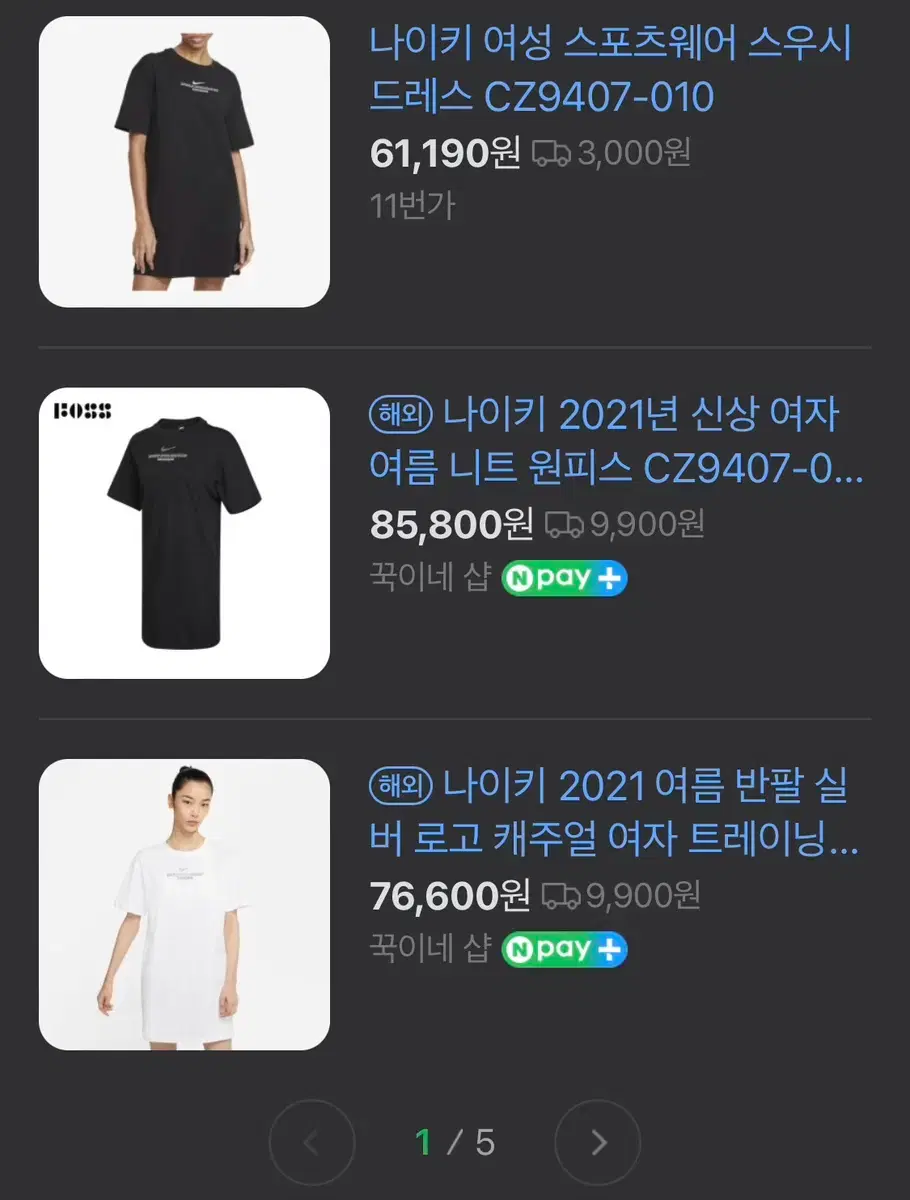Go to the next page of results
Viewport: 910px width, 1200px height.
[597, 1141]
